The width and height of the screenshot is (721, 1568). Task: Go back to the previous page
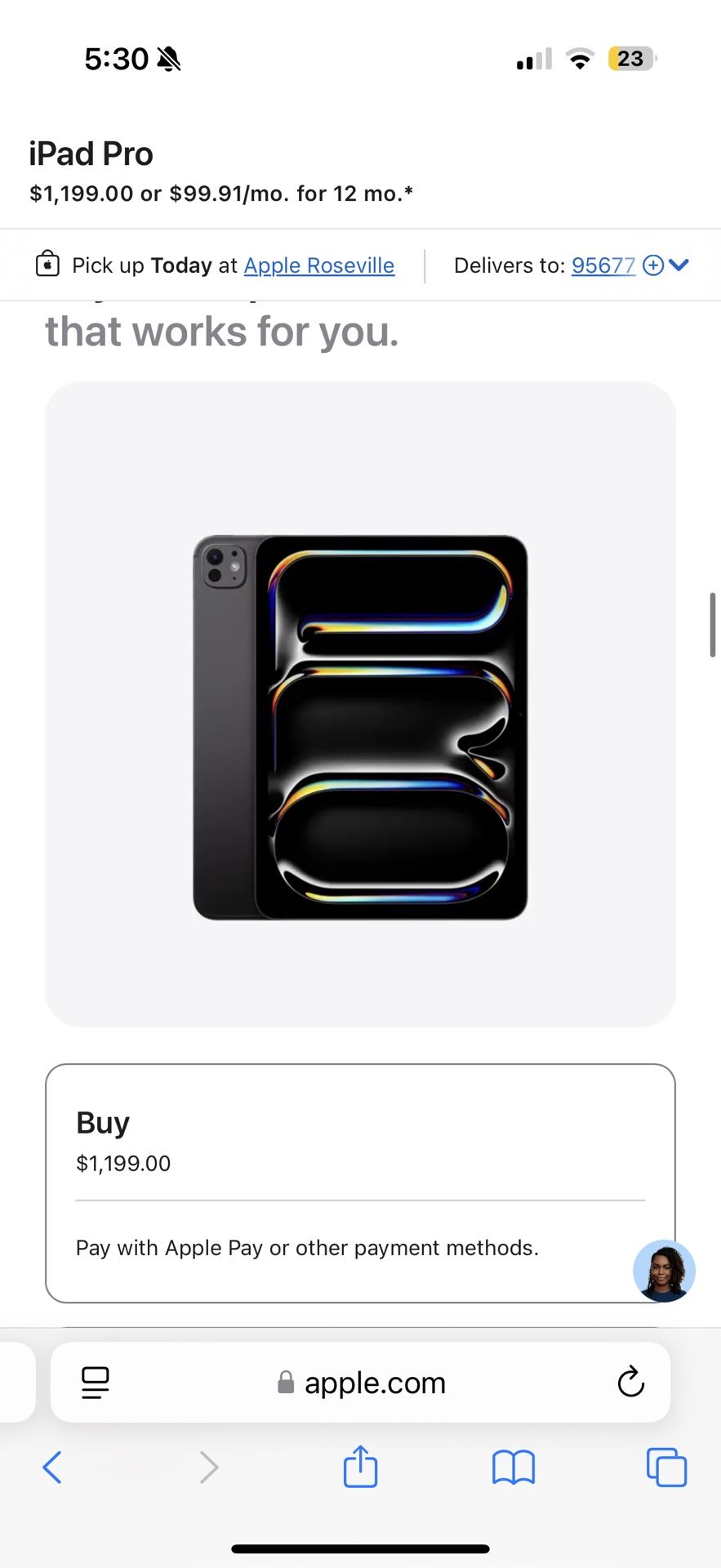point(52,1468)
